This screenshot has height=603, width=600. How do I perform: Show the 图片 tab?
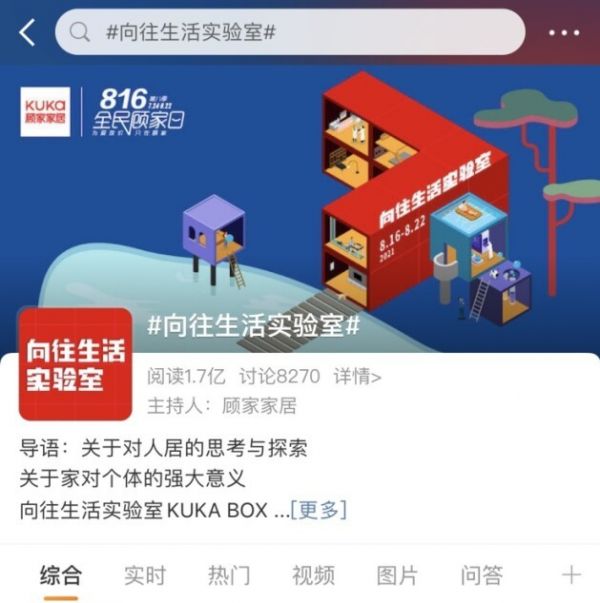397,575
